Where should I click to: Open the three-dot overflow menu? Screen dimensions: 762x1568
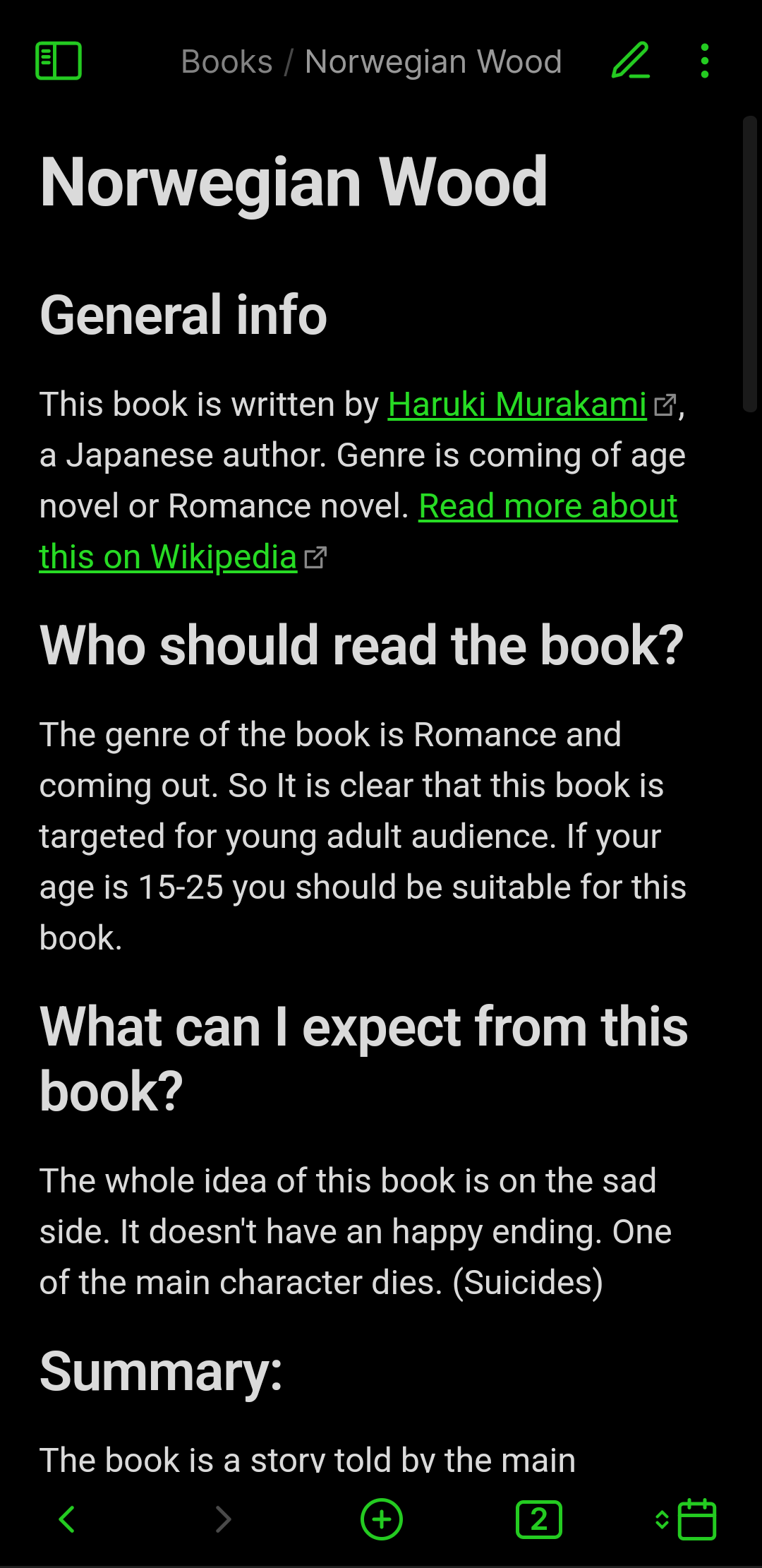click(x=704, y=61)
